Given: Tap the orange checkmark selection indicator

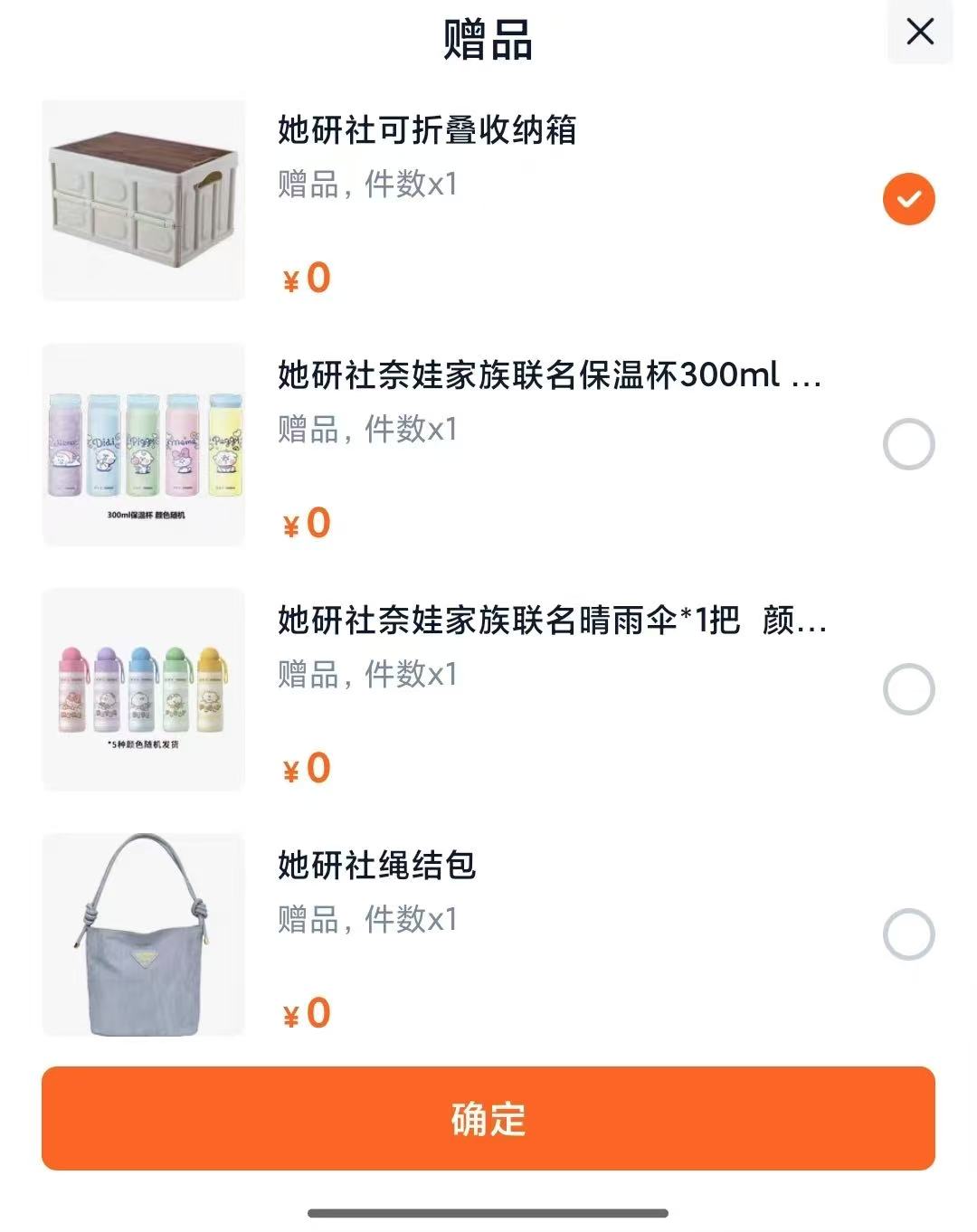Looking at the screenshot, I should 908,199.
